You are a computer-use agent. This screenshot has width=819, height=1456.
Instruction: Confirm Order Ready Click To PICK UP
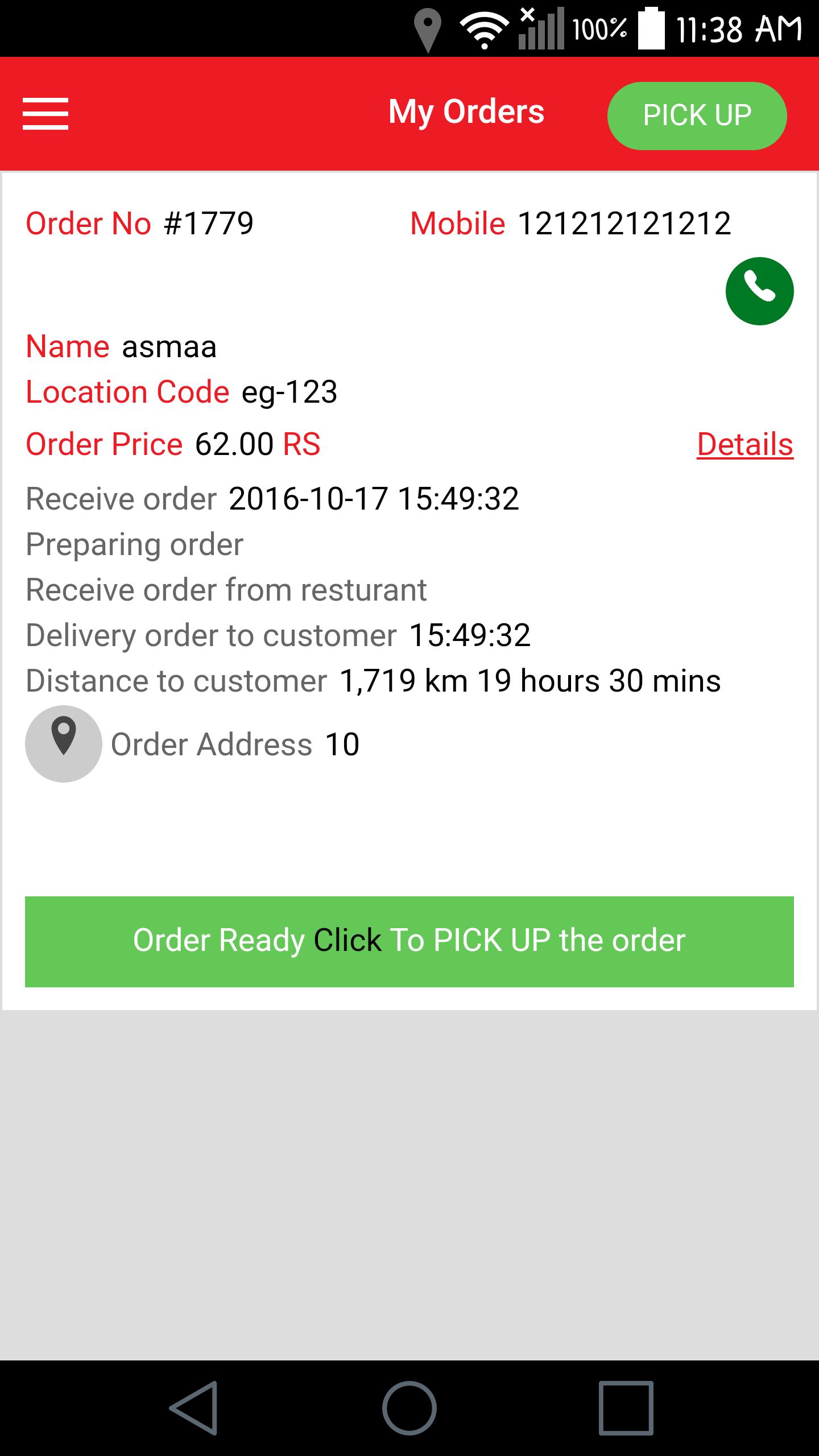[x=409, y=941]
